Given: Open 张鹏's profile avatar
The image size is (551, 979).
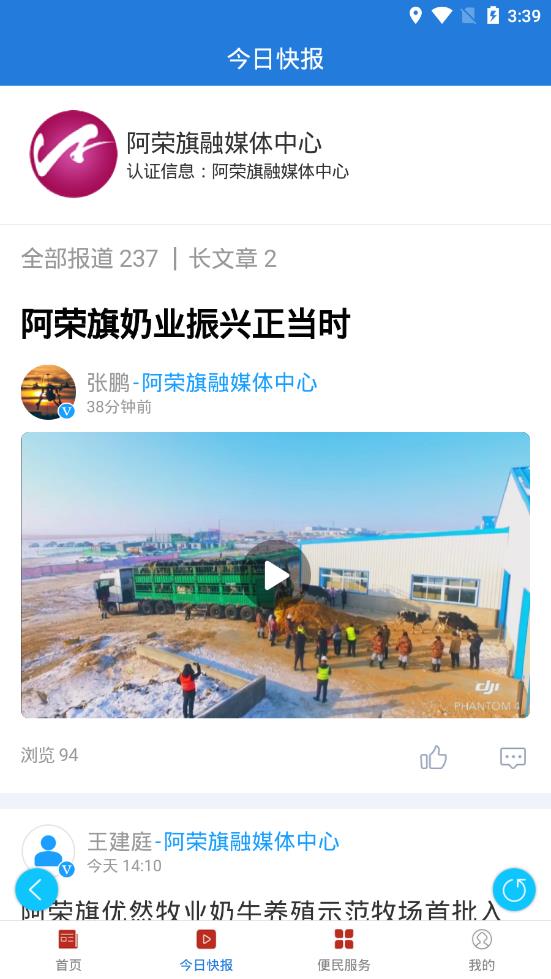Looking at the screenshot, I should pyautogui.click(x=48, y=392).
